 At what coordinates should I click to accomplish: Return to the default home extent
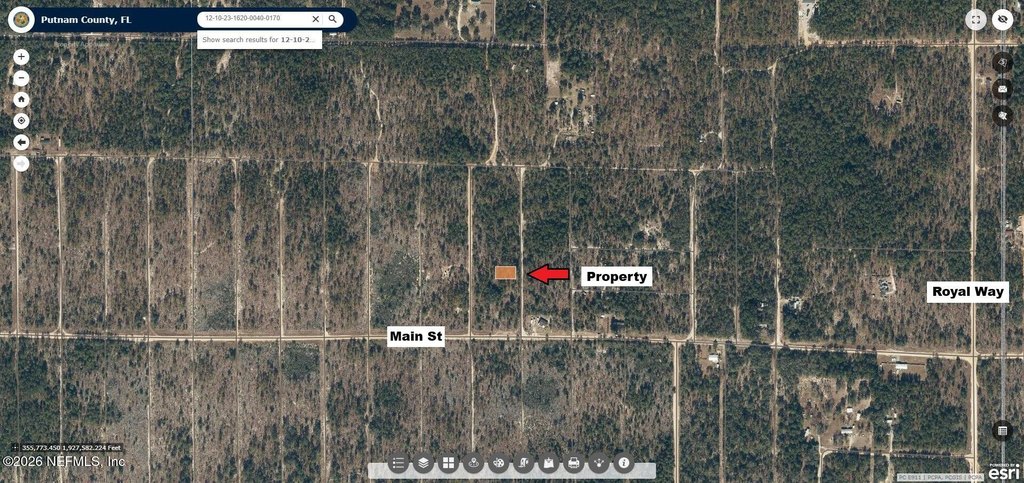[x=21, y=100]
